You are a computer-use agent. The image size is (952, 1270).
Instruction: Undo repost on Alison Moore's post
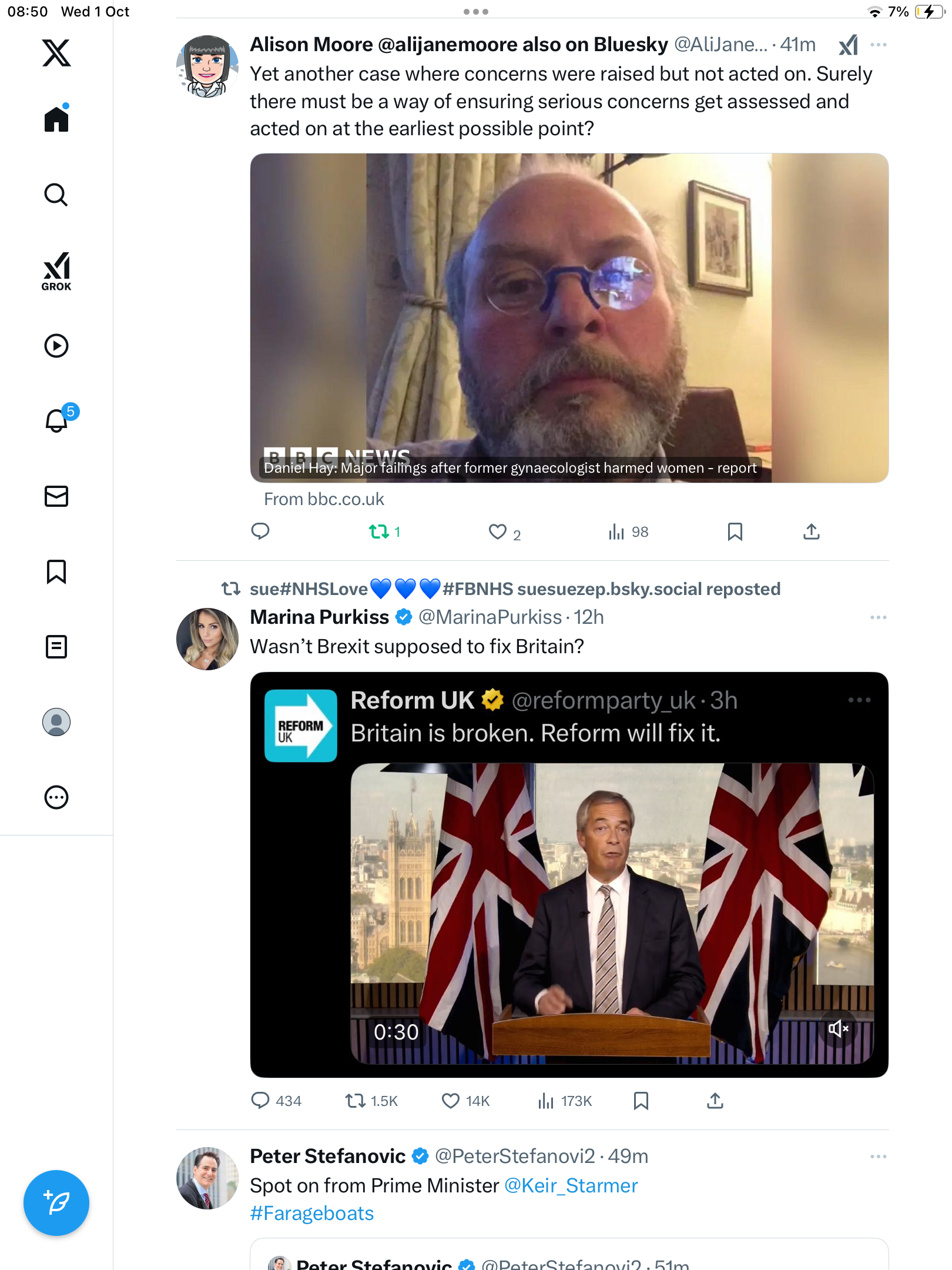pos(379,532)
